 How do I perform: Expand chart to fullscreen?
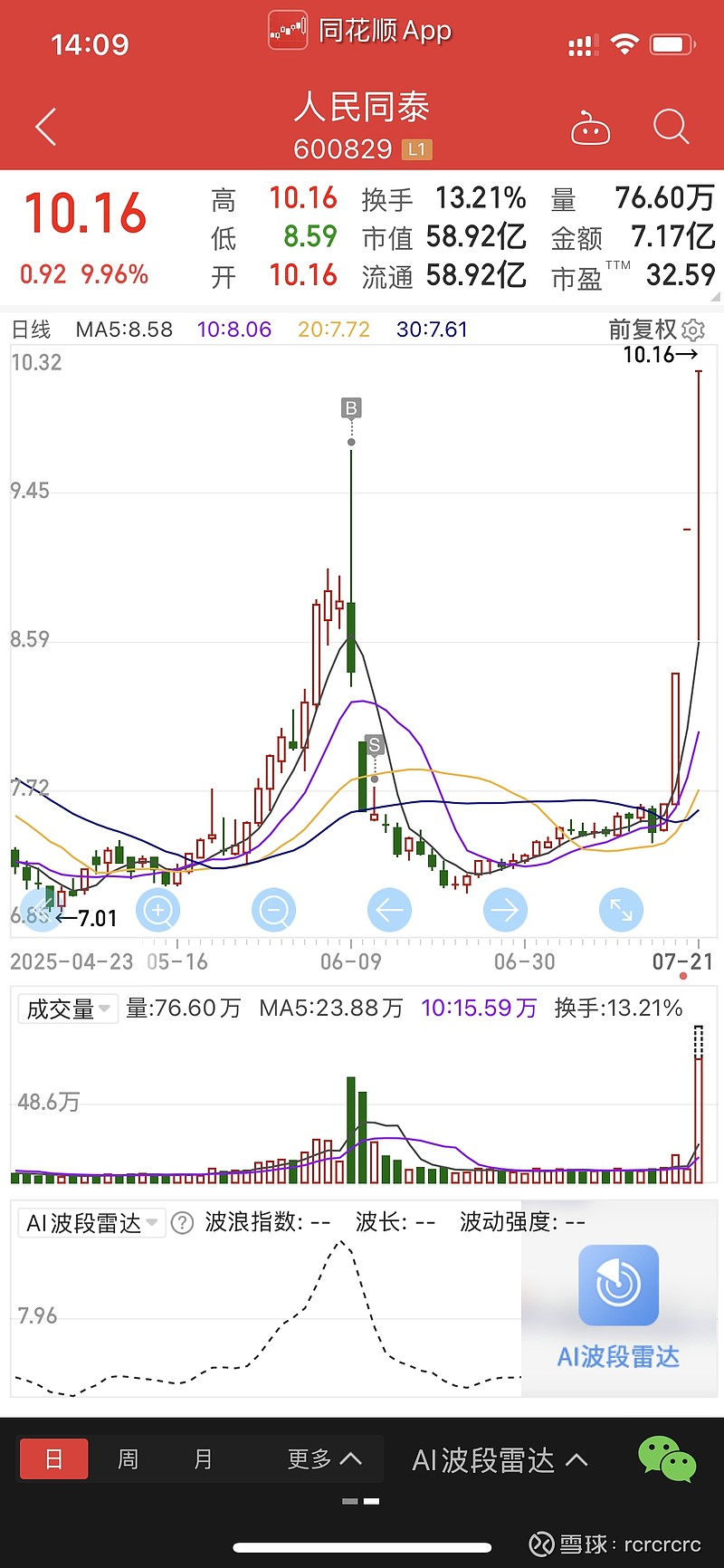(621, 910)
